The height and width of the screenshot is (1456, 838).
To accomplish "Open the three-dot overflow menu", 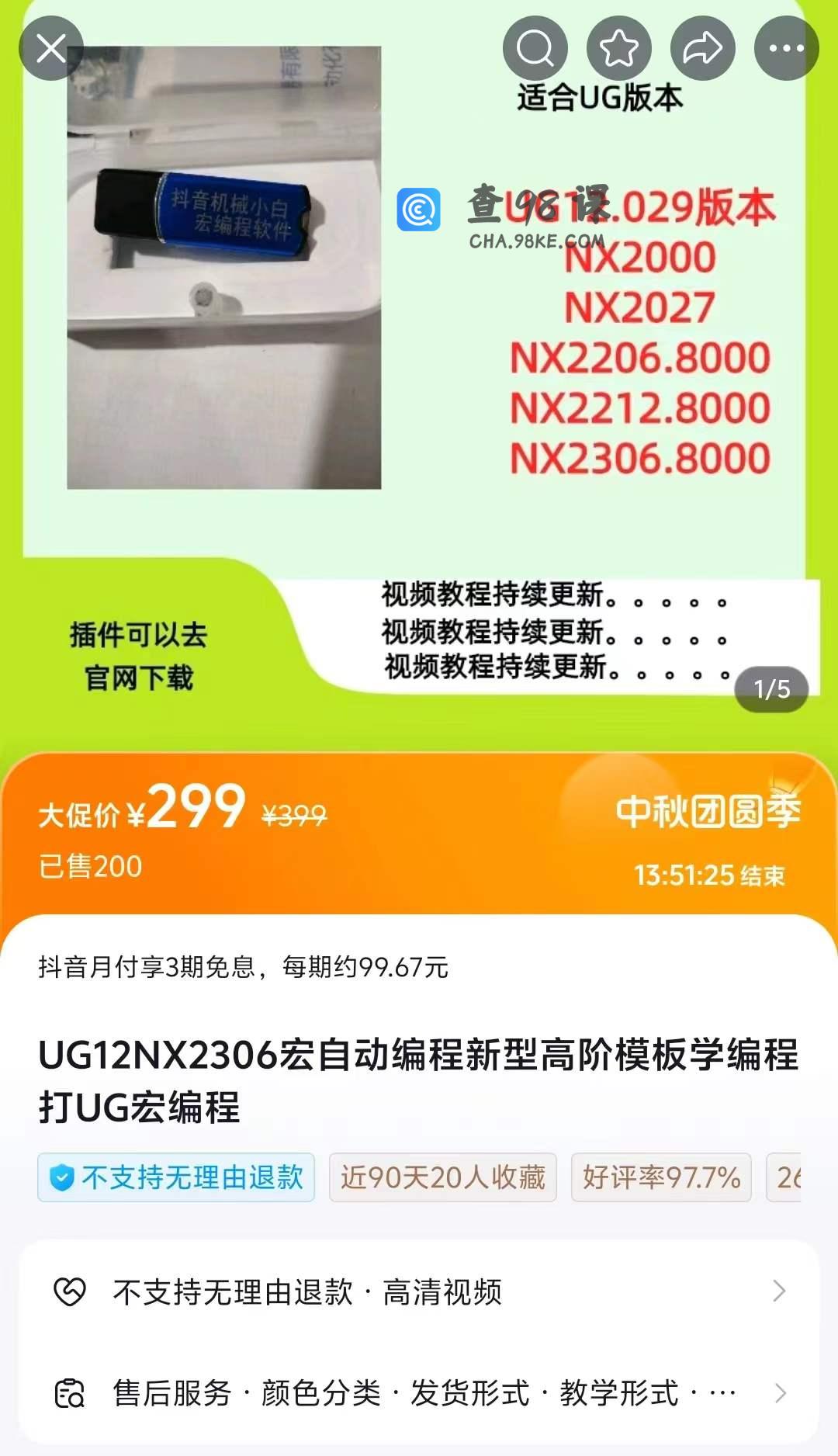I will click(786, 49).
